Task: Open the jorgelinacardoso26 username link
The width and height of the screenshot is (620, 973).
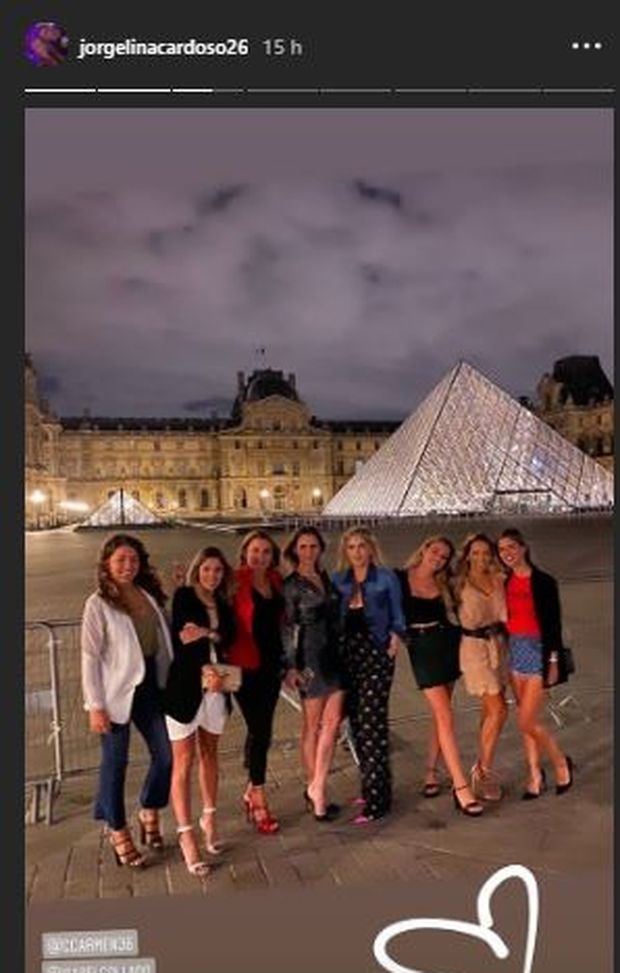Action: [x=162, y=47]
